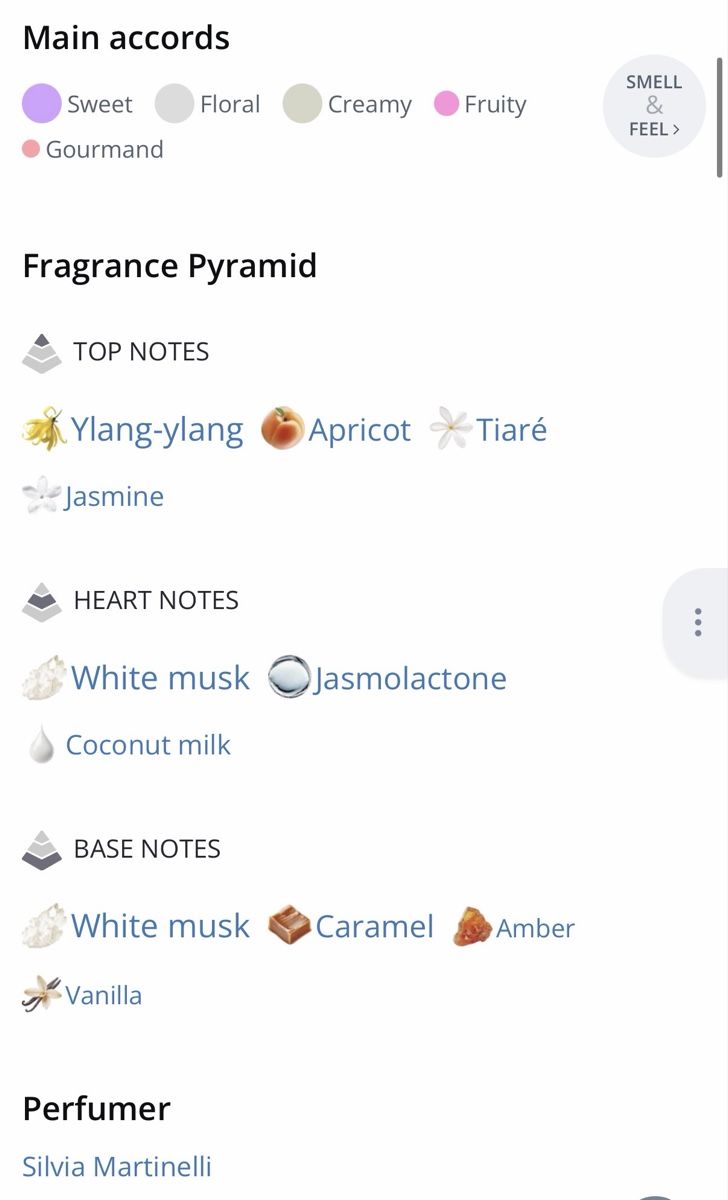Viewport: 728px width, 1200px height.
Task: Select the Tiaré note link
Action: coord(488,430)
